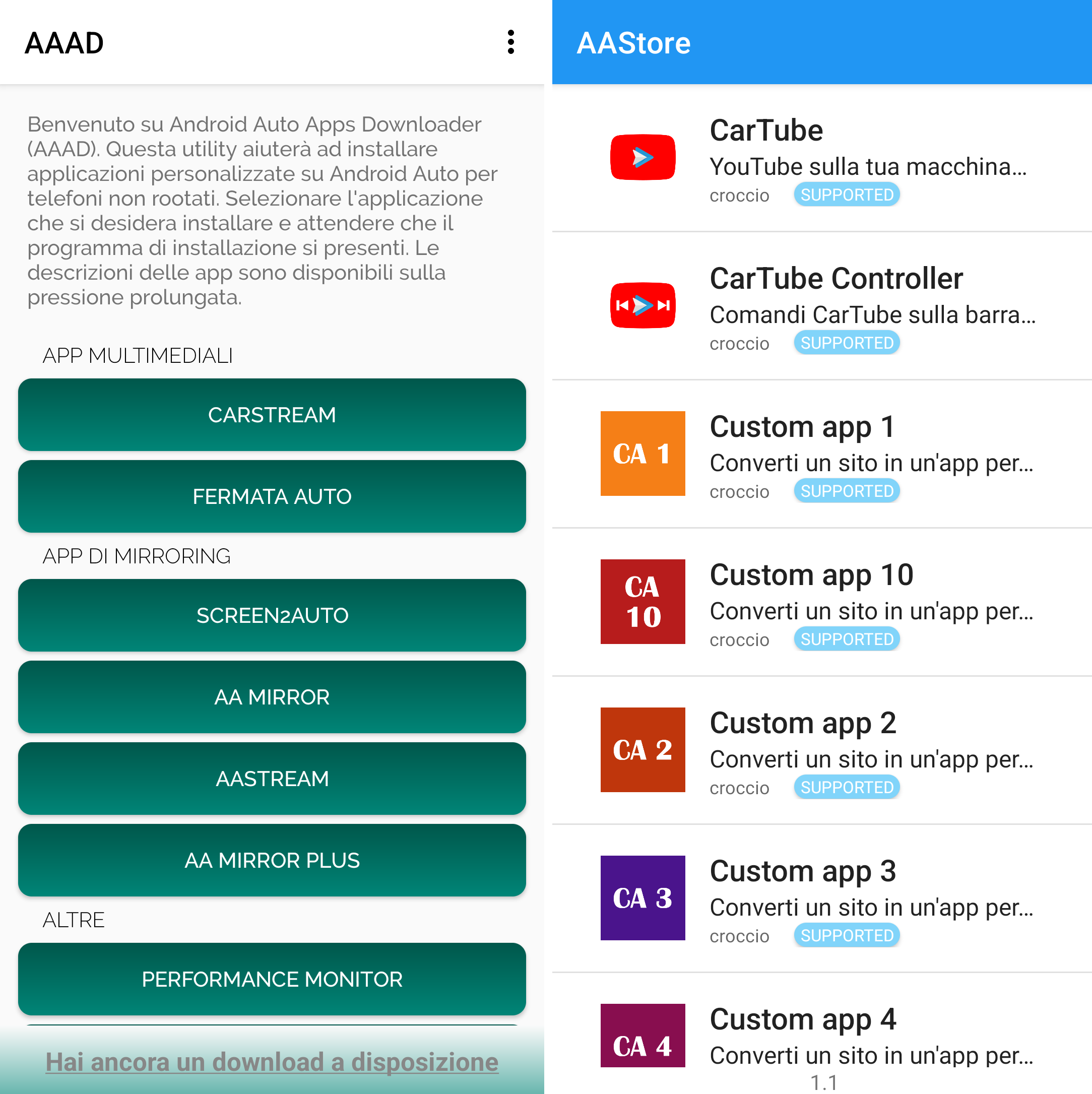
Task: View Custom app 3 details
Action: click(x=821, y=898)
